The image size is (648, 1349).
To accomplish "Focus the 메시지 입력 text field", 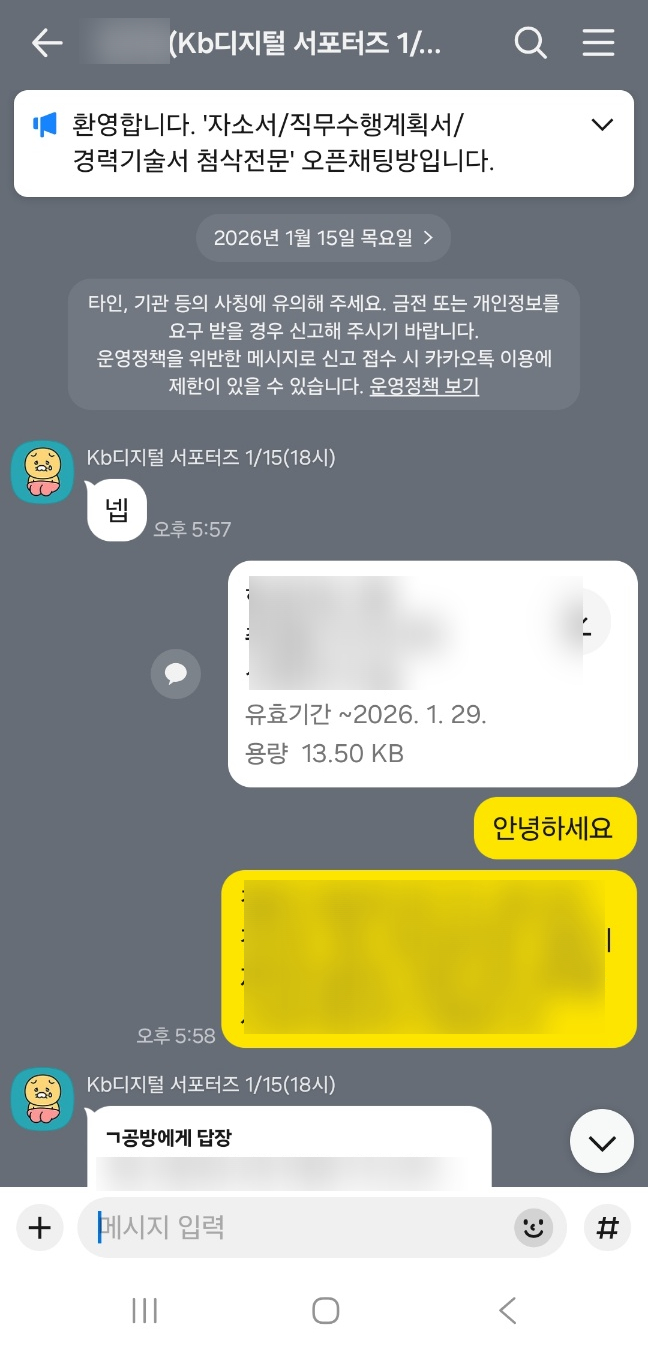I will pyautogui.click(x=300, y=1227).
